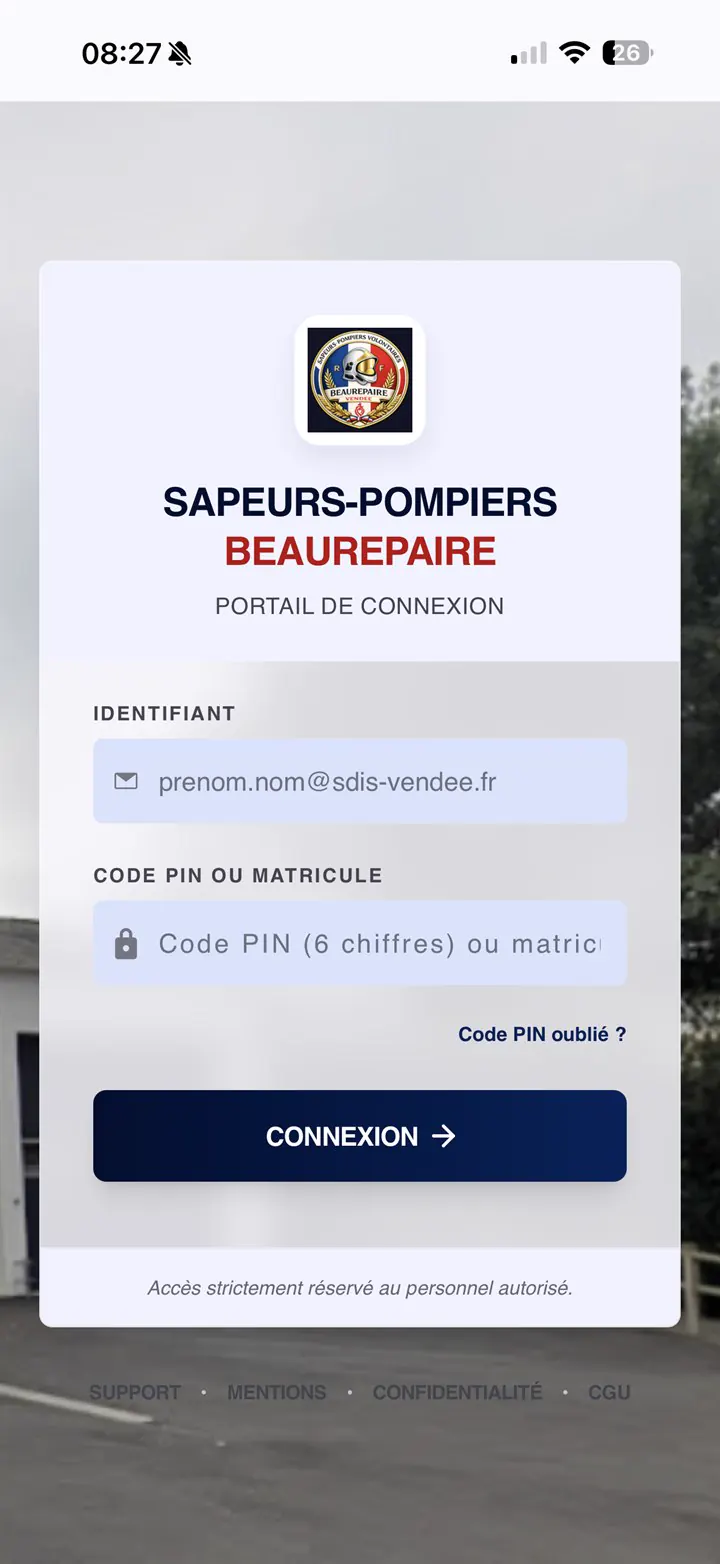Click the envelope icon in the identifiant field
The height and width of the screenshot is (1564, 720).
126,781
